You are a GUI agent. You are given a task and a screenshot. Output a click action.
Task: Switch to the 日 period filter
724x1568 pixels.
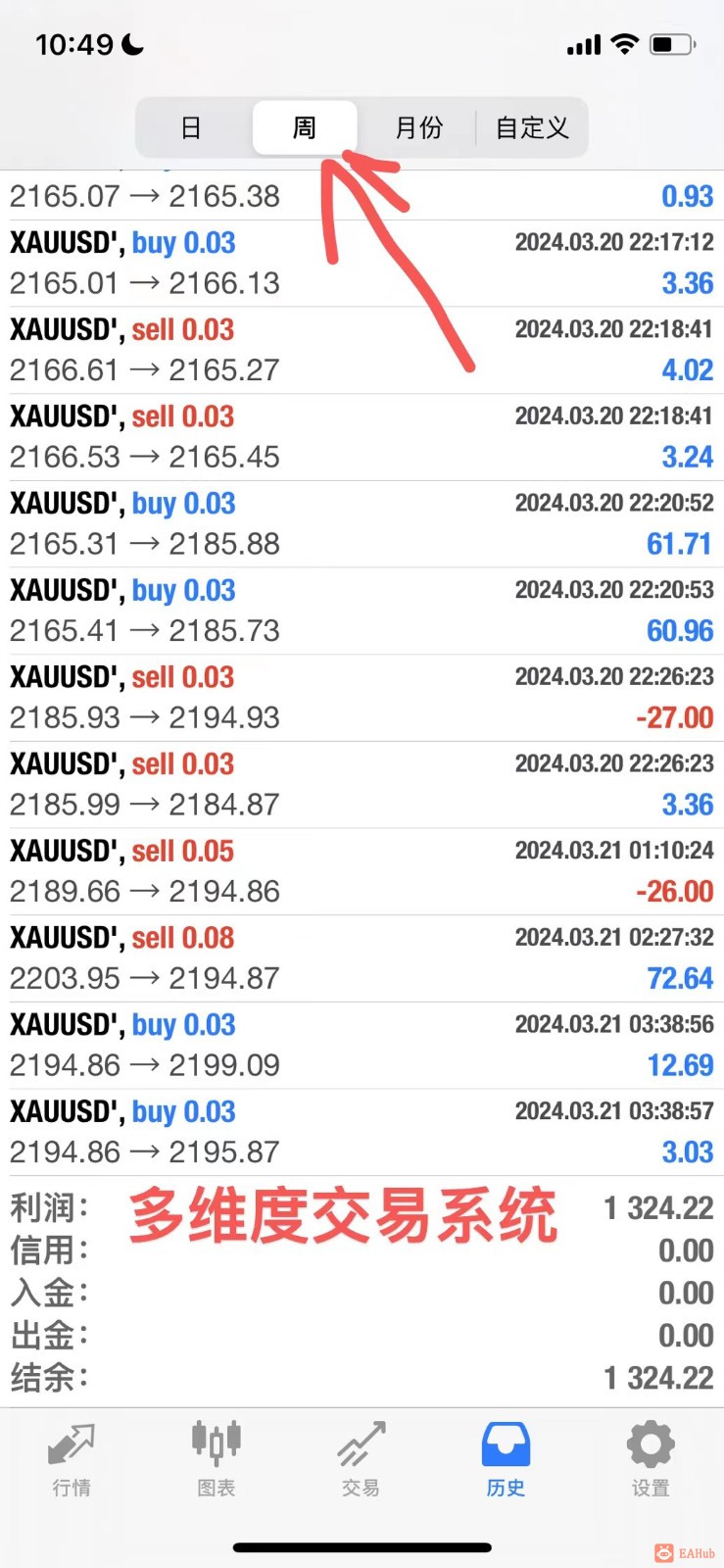pyautogui.click(x=192, y=127)
